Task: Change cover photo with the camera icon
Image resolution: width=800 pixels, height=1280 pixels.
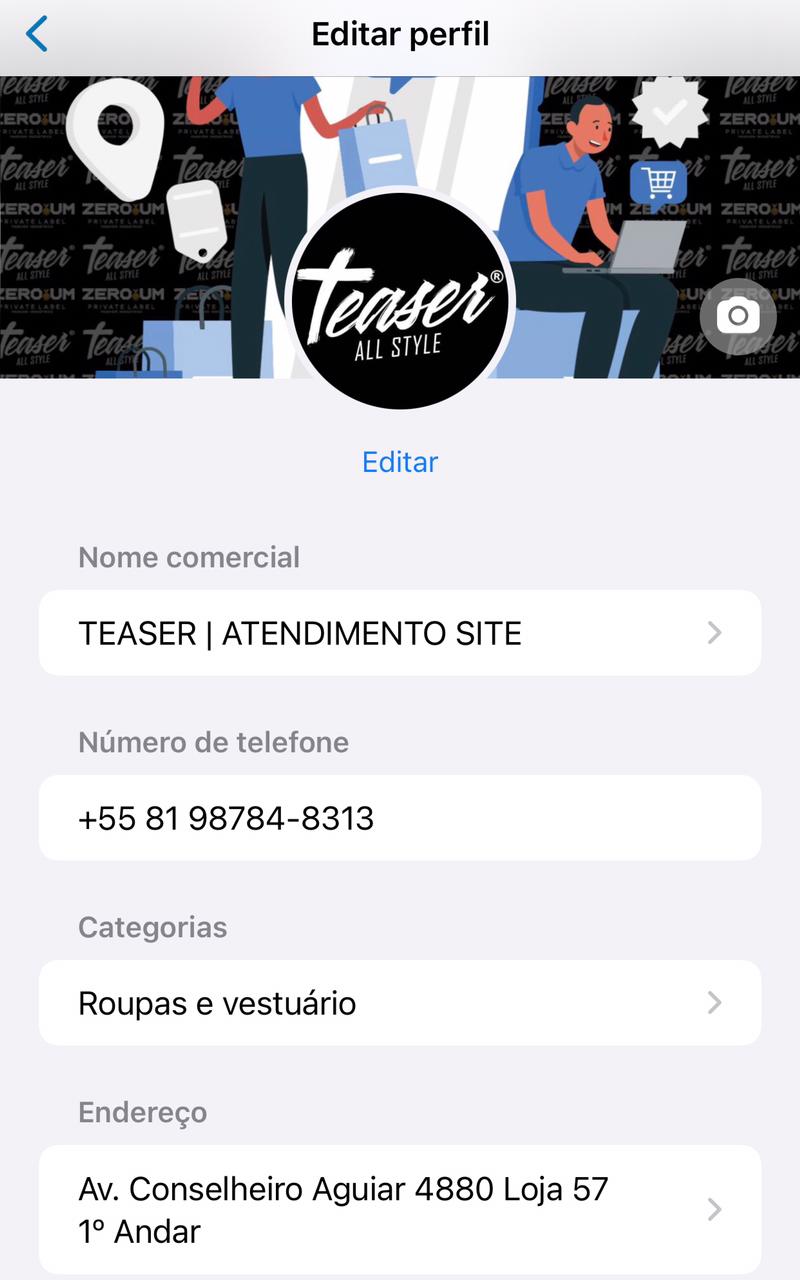Action: point(738,316)
